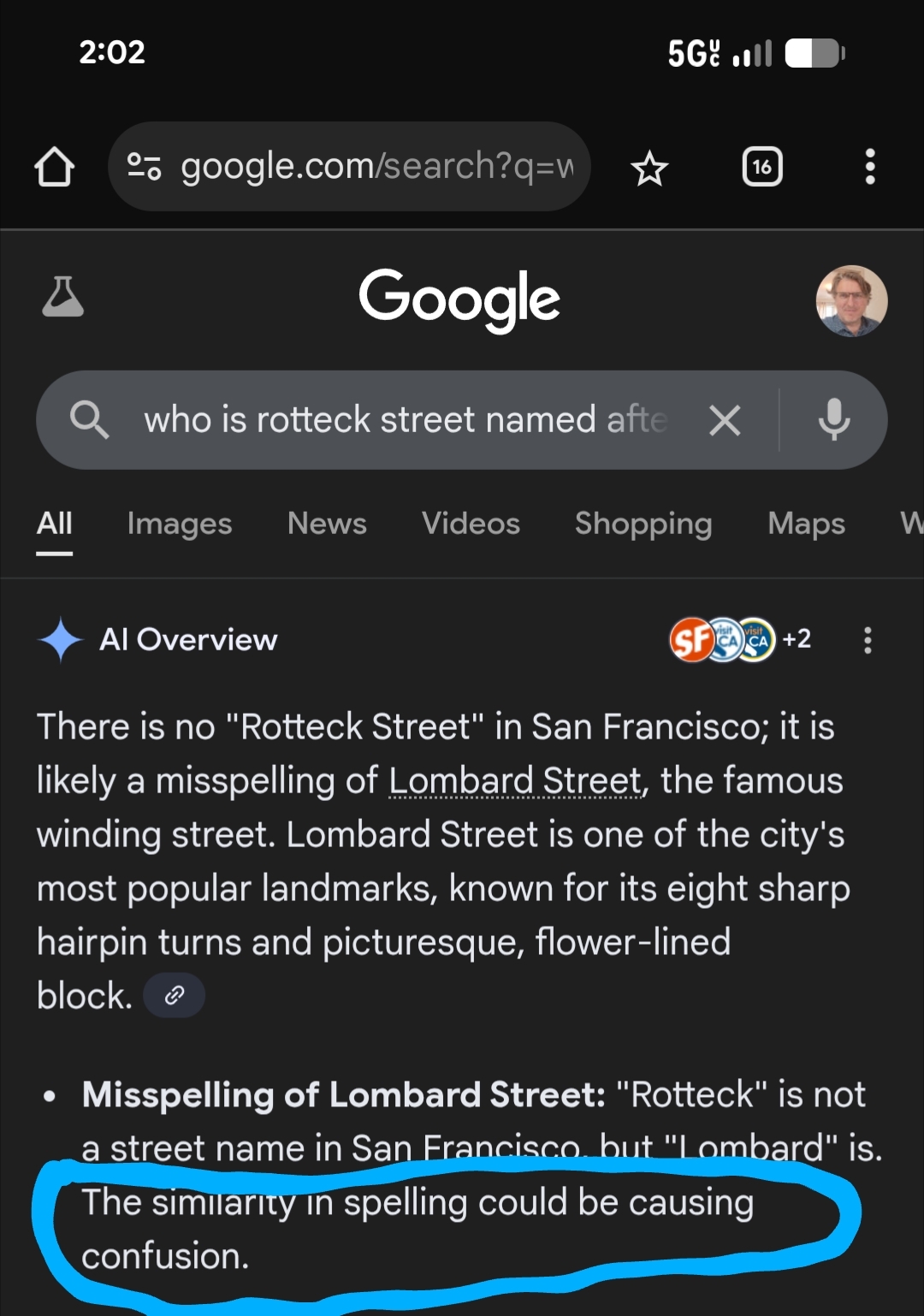Tap the address bar URL
Screen dimensions: 924x1316
point(376,166)
